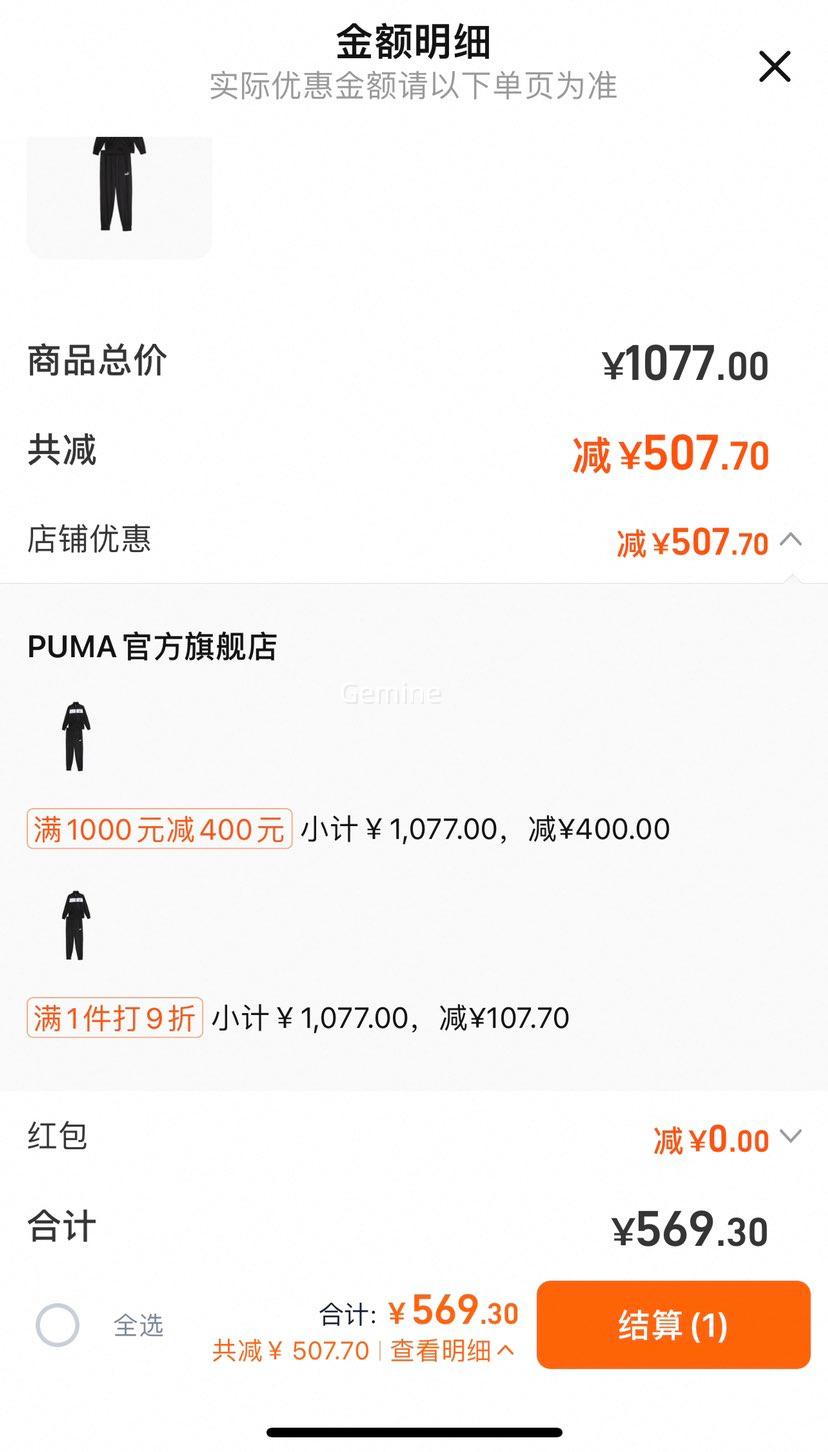Tick the 全选 select-all checkbox
This screenshot has width=828, height=1452.
click(x=58, y=1325)
